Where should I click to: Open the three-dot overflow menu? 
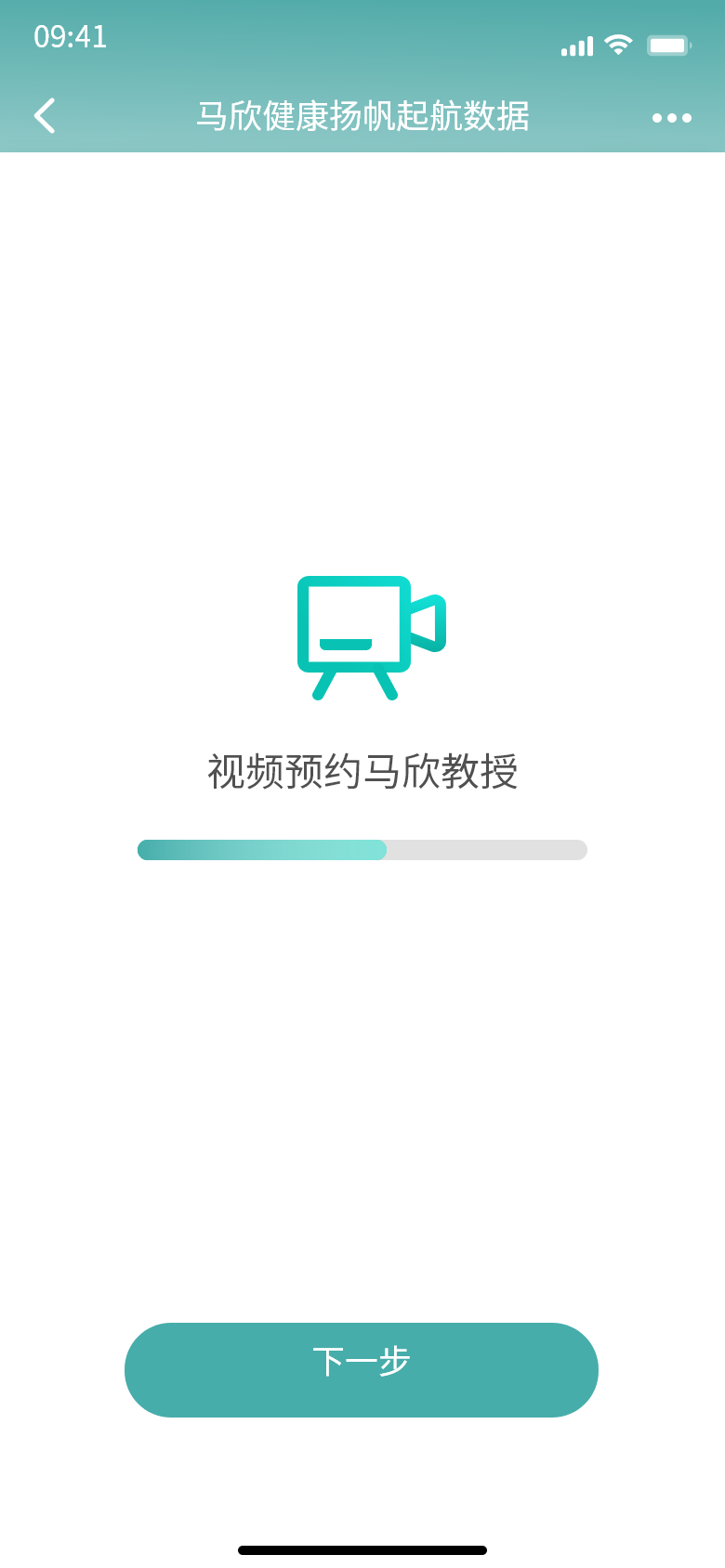pyautogui.click(x=671, y=118)
